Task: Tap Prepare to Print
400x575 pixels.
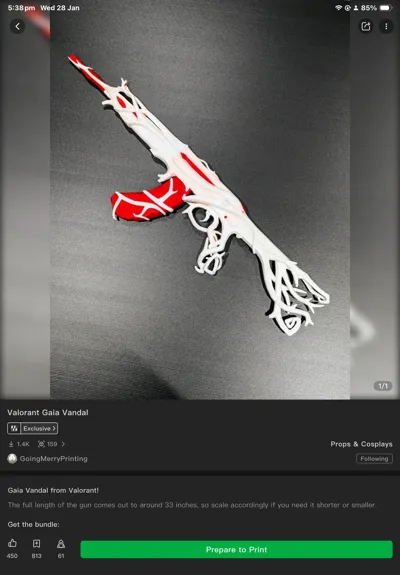Action: point(236,549)
